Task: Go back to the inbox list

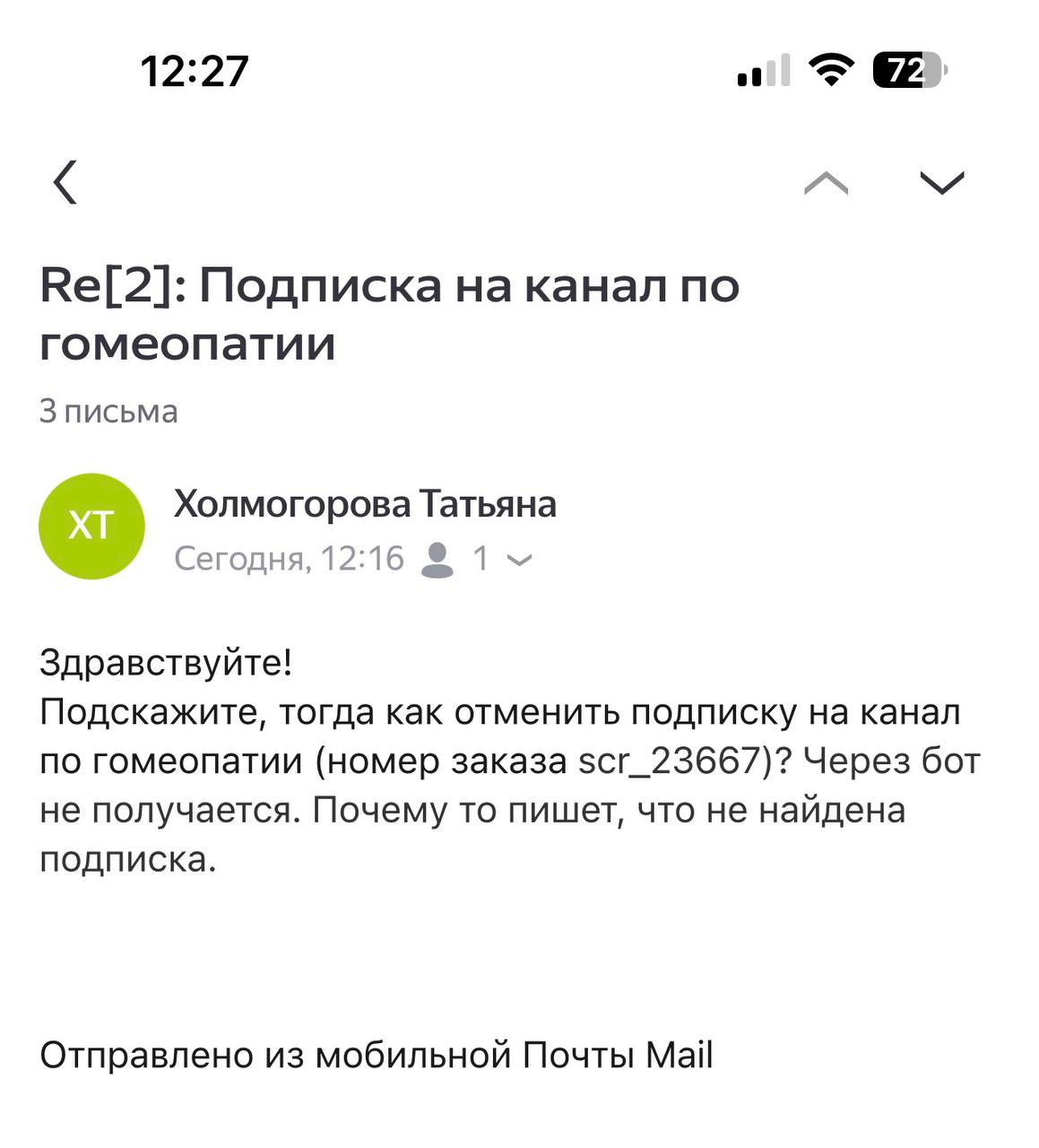Action: [65, 183]
